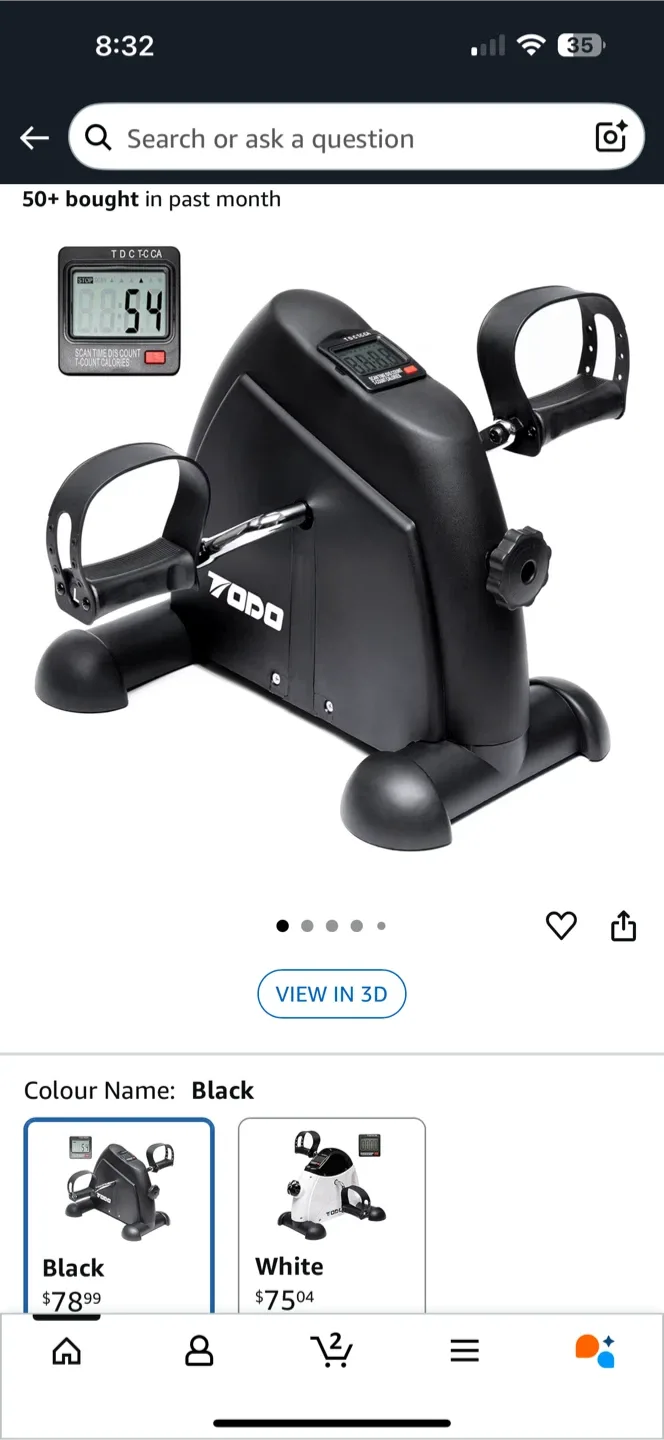Open the hamburger menu tab
This screenshot has width=664, height=1440.
pyautogui.click(x=464, y=1351)
